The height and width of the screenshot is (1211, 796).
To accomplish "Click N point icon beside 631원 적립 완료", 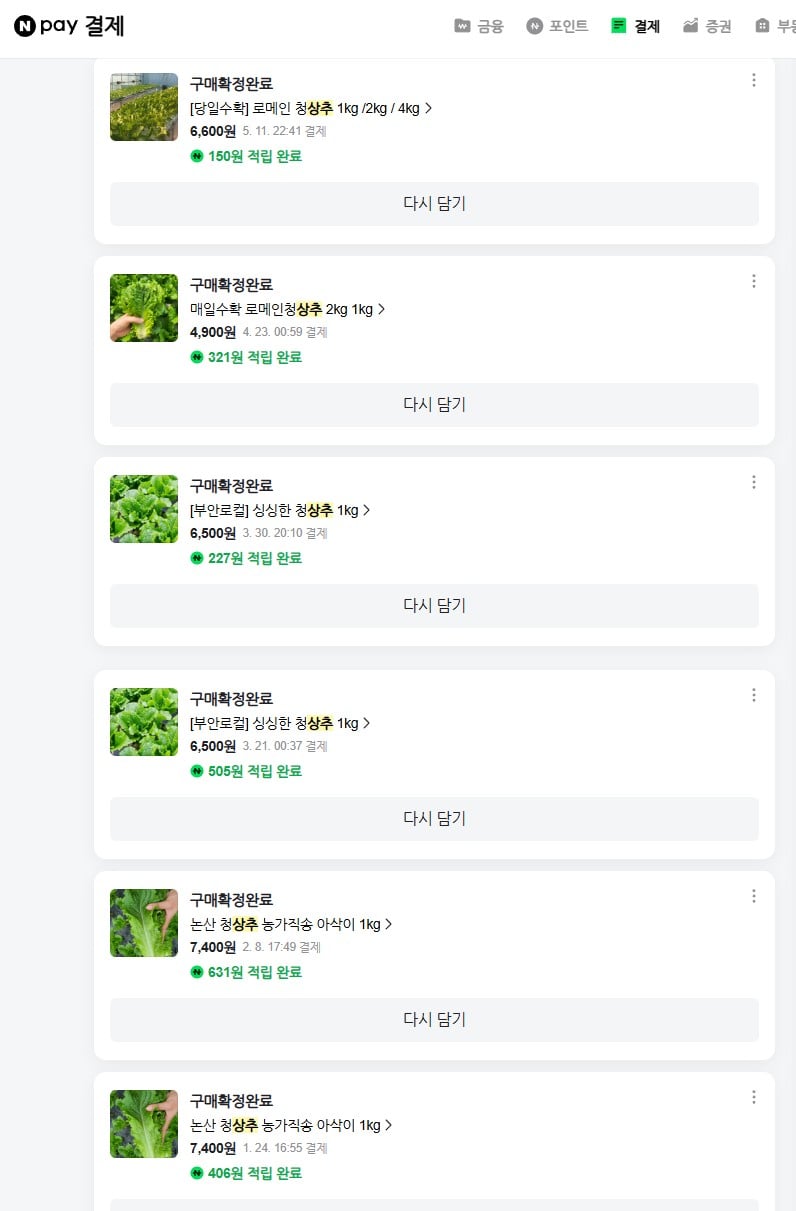I will [x=197, y=972].
